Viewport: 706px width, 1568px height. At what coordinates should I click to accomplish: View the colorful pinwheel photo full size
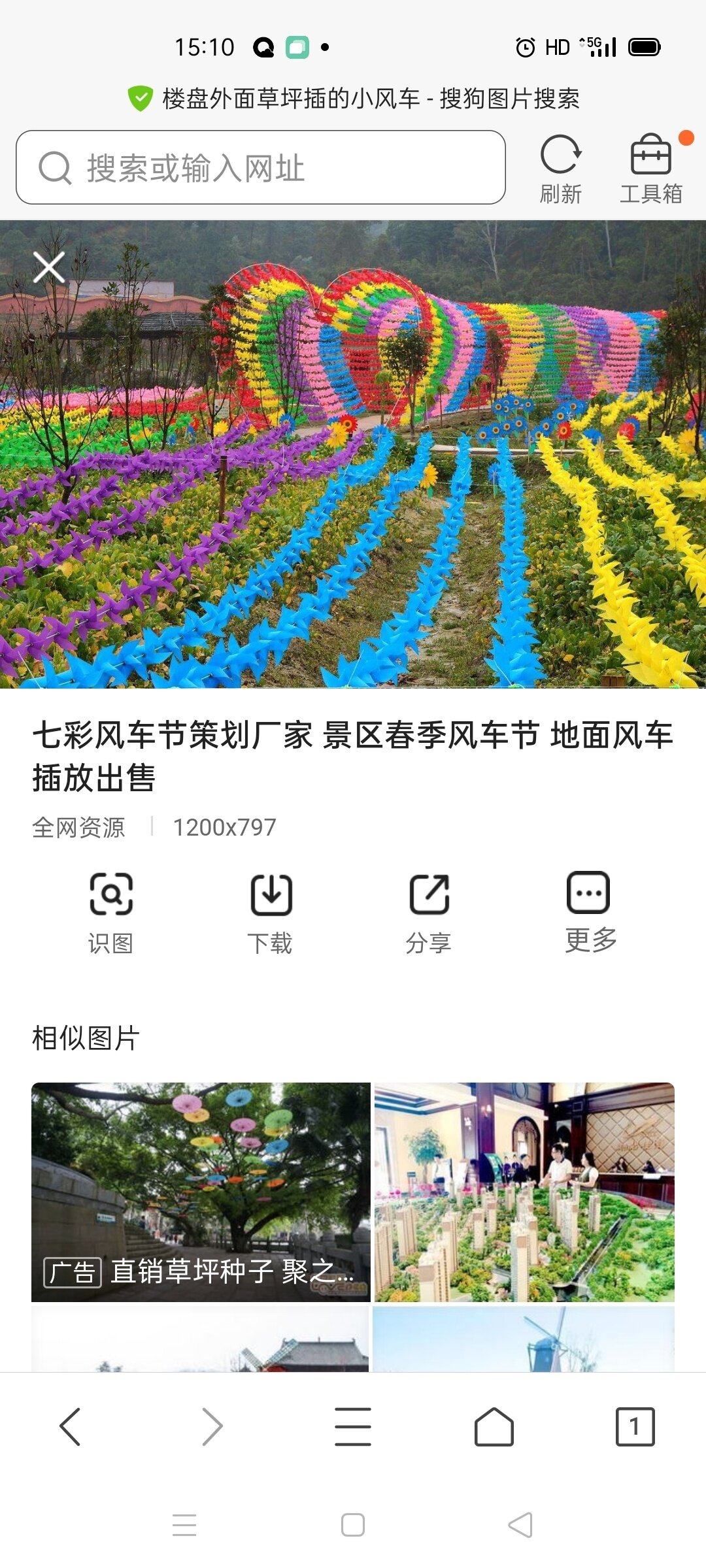tap(353, 454)
